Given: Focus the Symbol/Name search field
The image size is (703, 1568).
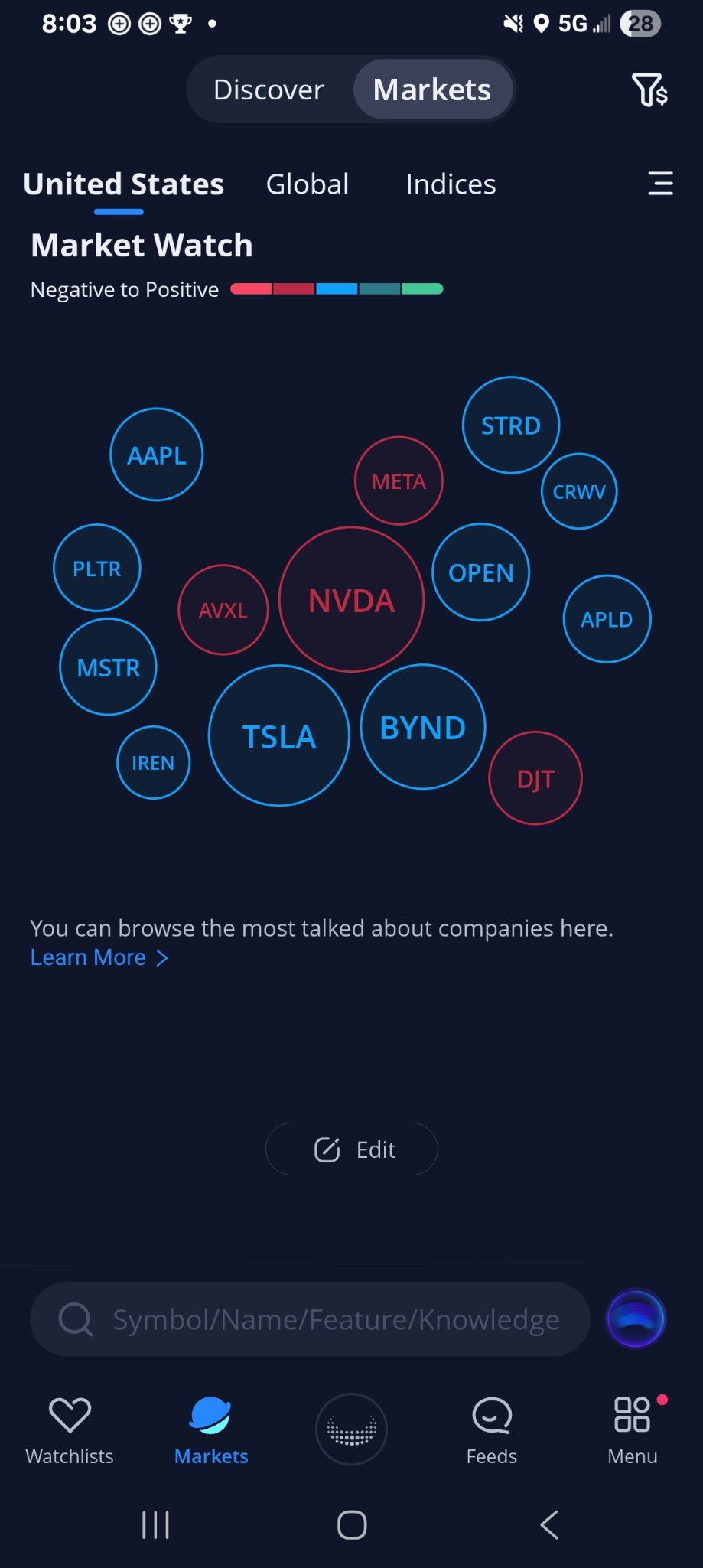Looking at the screenshot, I should [310, 1319].
